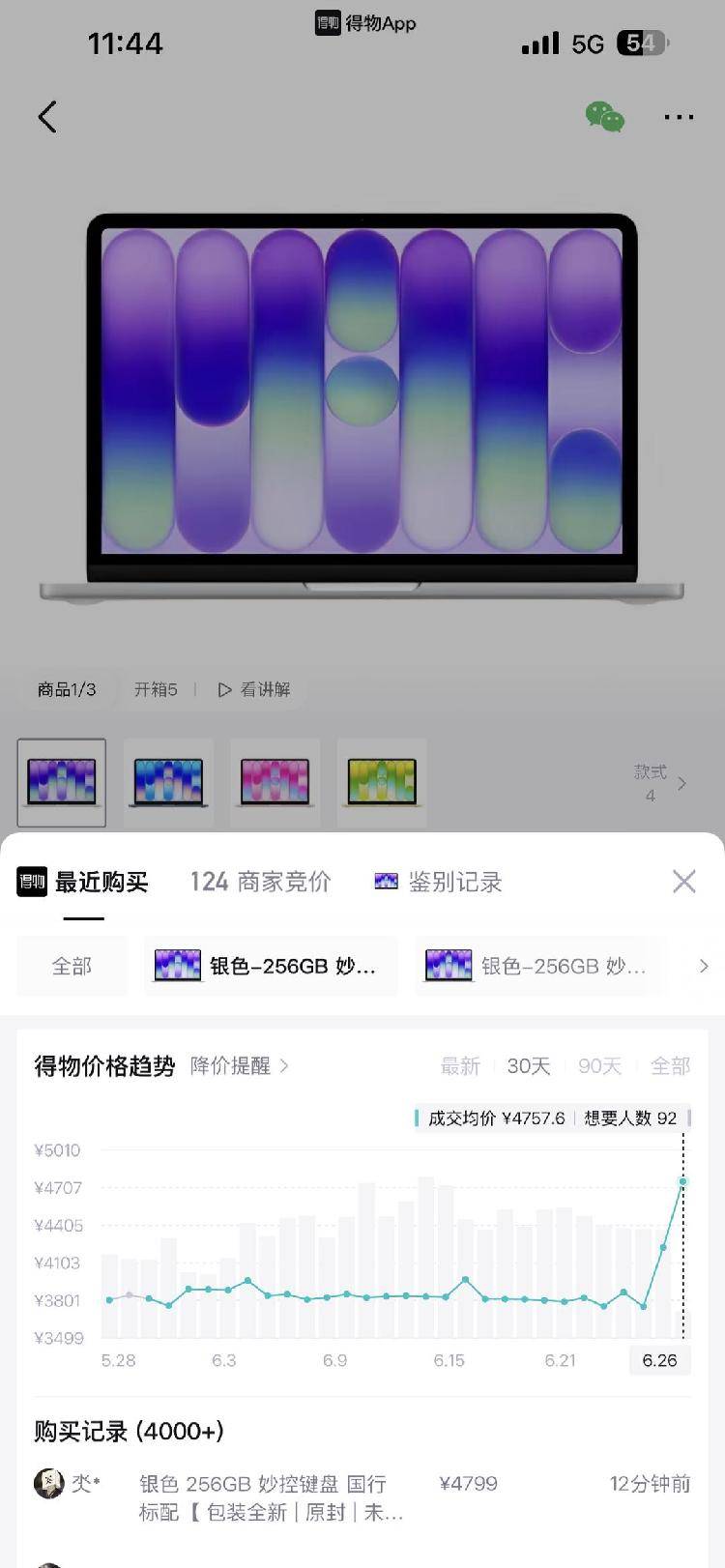725x1568 pixels.
Task: Show the 最新 price trend
Action: click(x=460, y=1065)
